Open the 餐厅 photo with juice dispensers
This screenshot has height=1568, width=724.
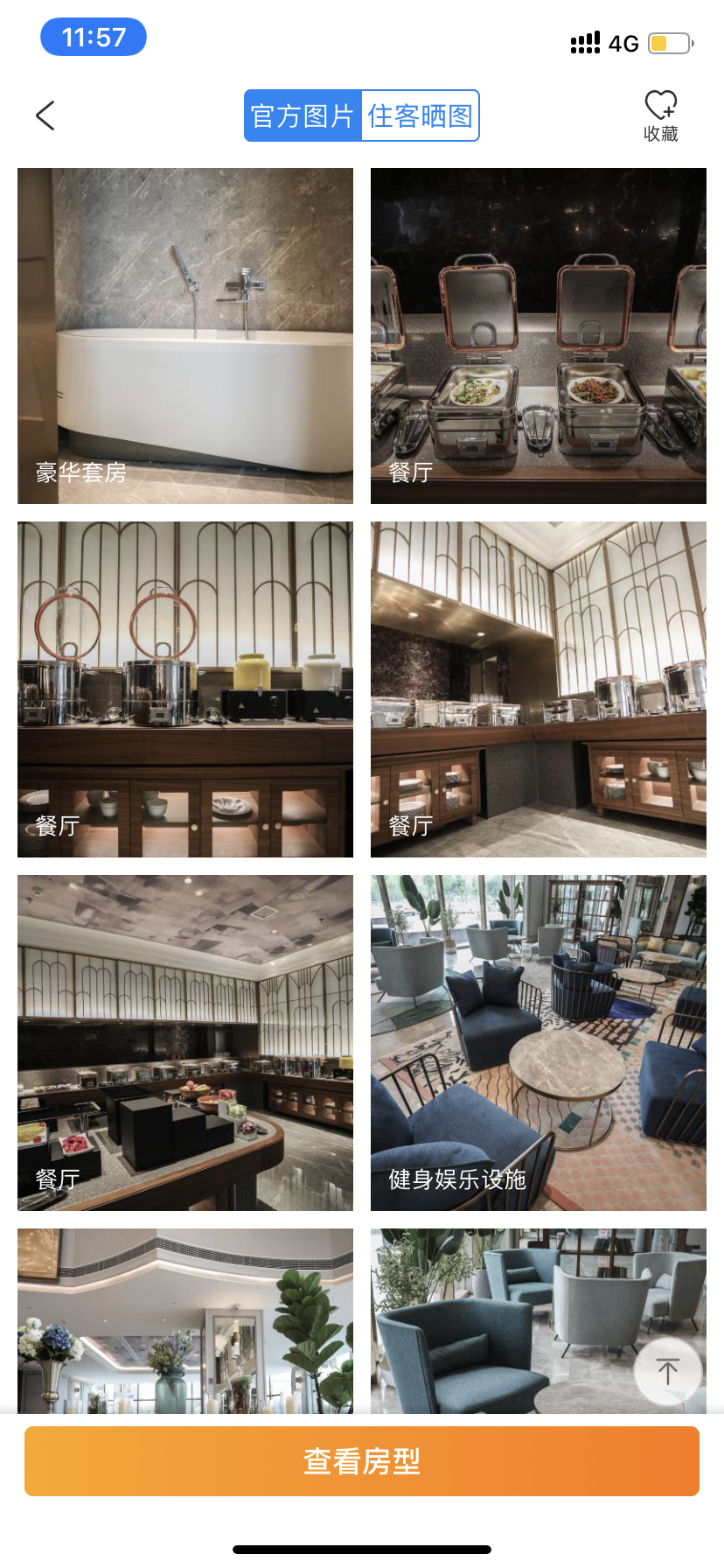pos(185,689)
